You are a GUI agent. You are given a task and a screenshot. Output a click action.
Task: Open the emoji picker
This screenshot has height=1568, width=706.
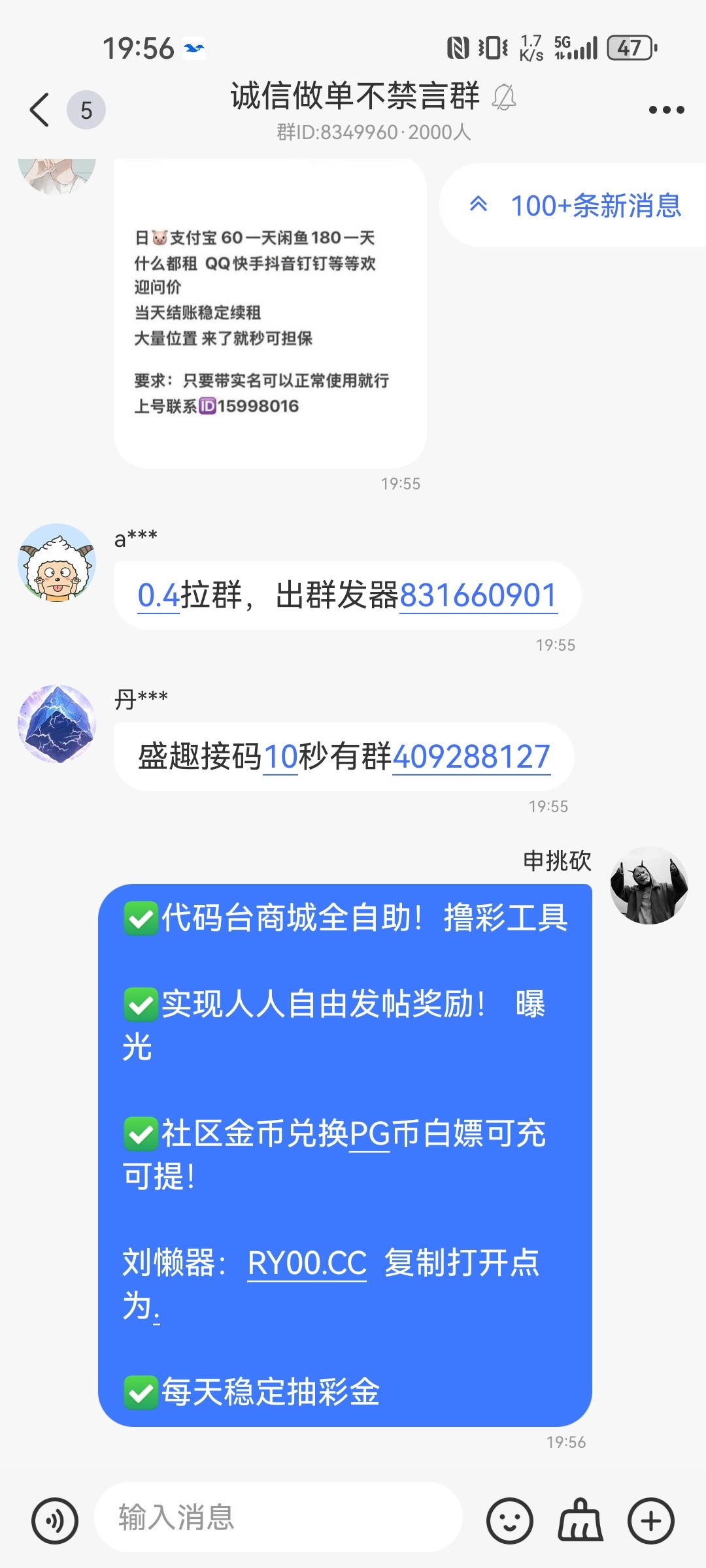tap(509, 1521)
